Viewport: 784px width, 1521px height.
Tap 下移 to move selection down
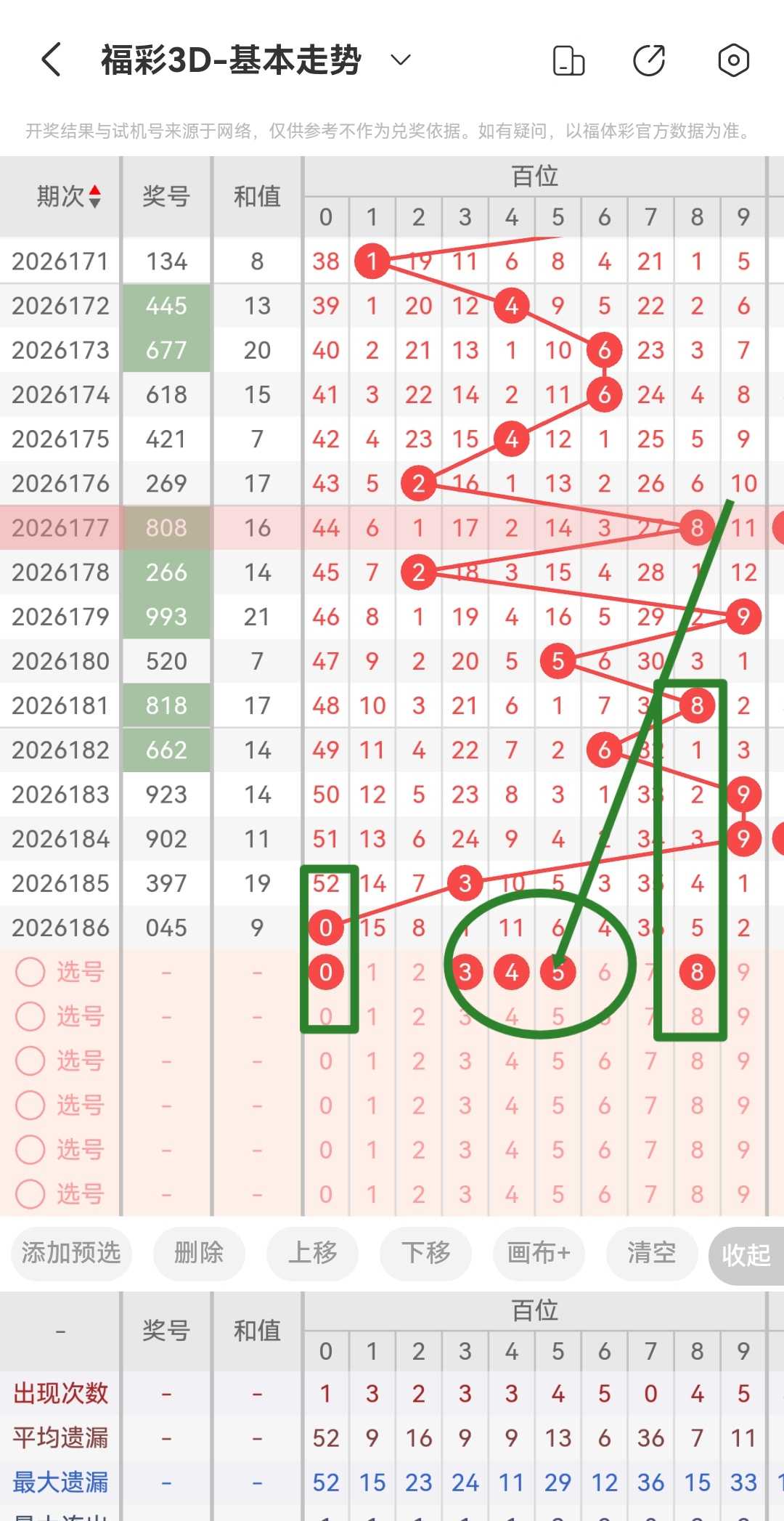coord(426,1253)
